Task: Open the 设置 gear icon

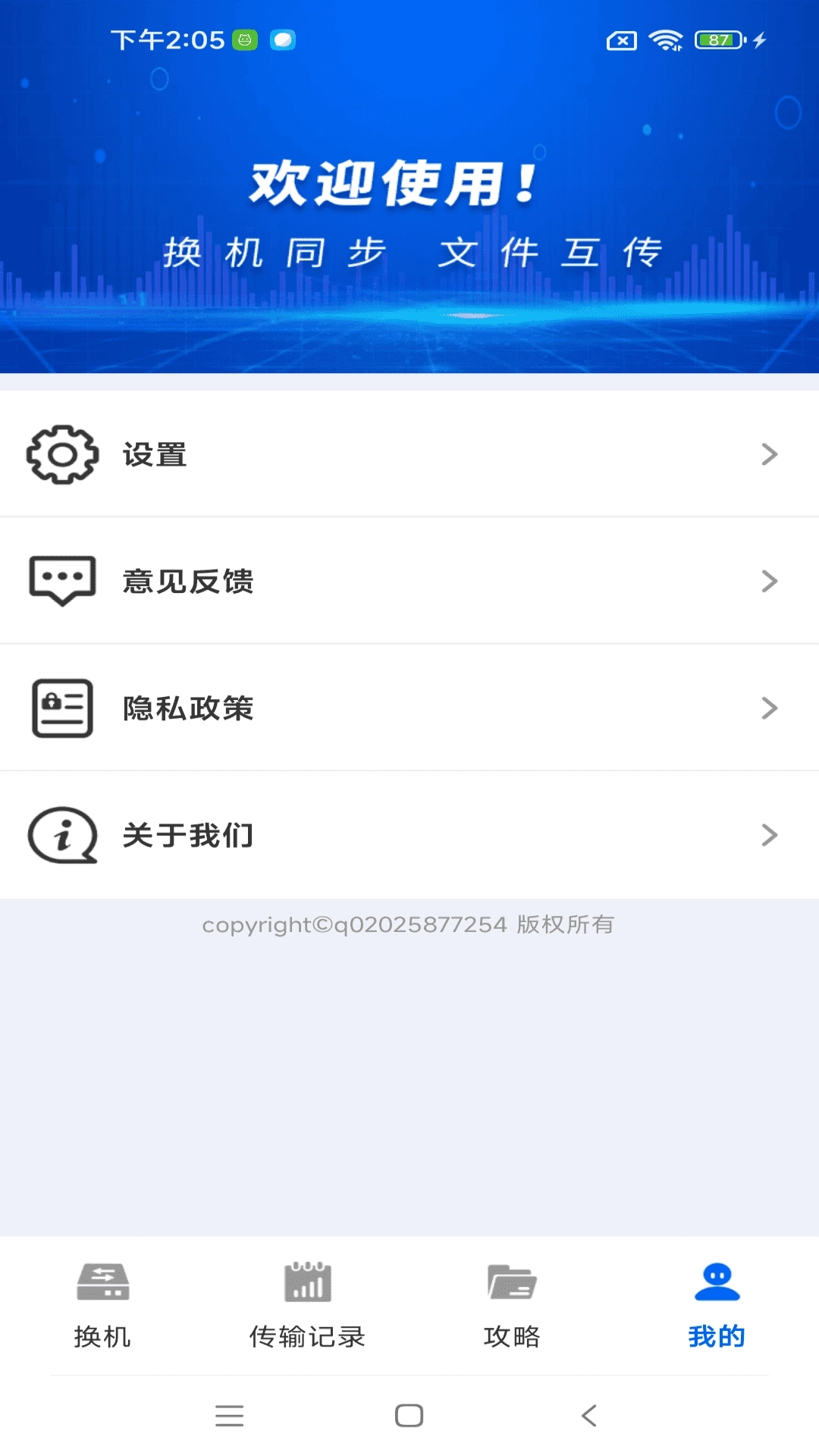Action: 61,455
